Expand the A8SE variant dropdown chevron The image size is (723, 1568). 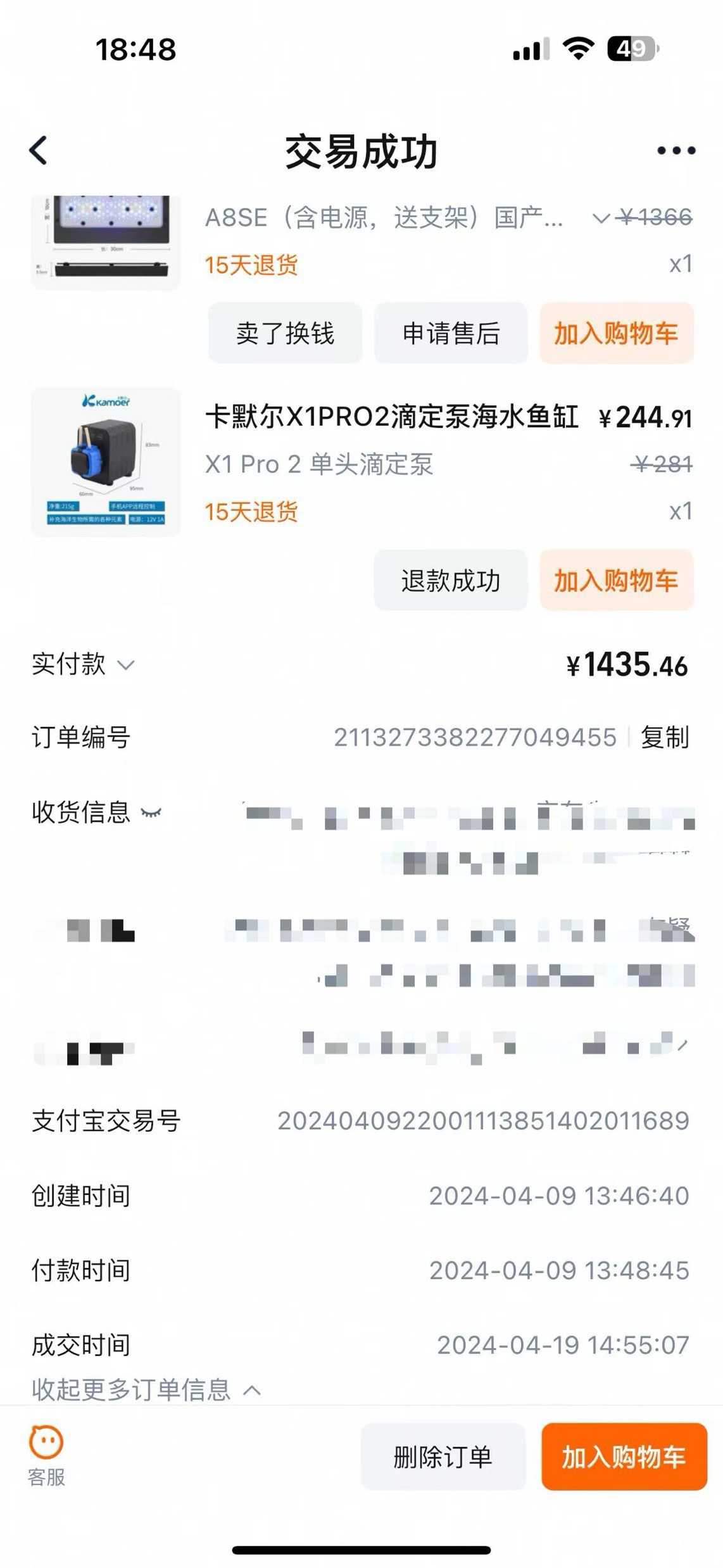(600, 218)
